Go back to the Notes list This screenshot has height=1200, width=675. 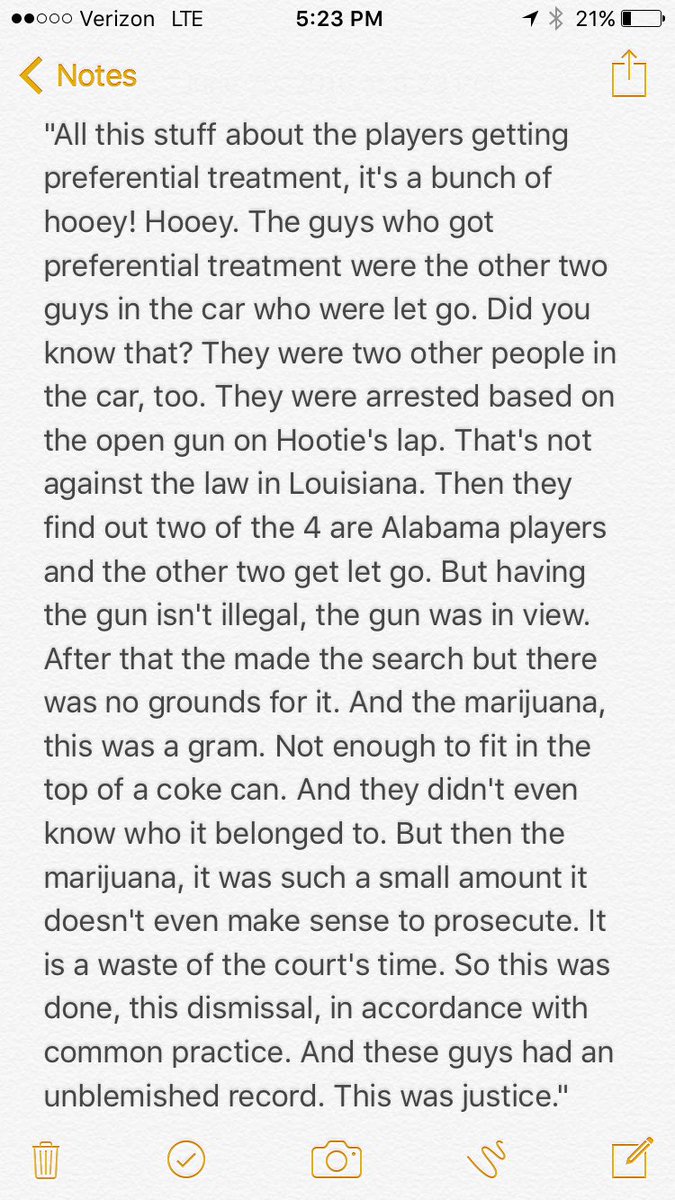click(78, 76)
